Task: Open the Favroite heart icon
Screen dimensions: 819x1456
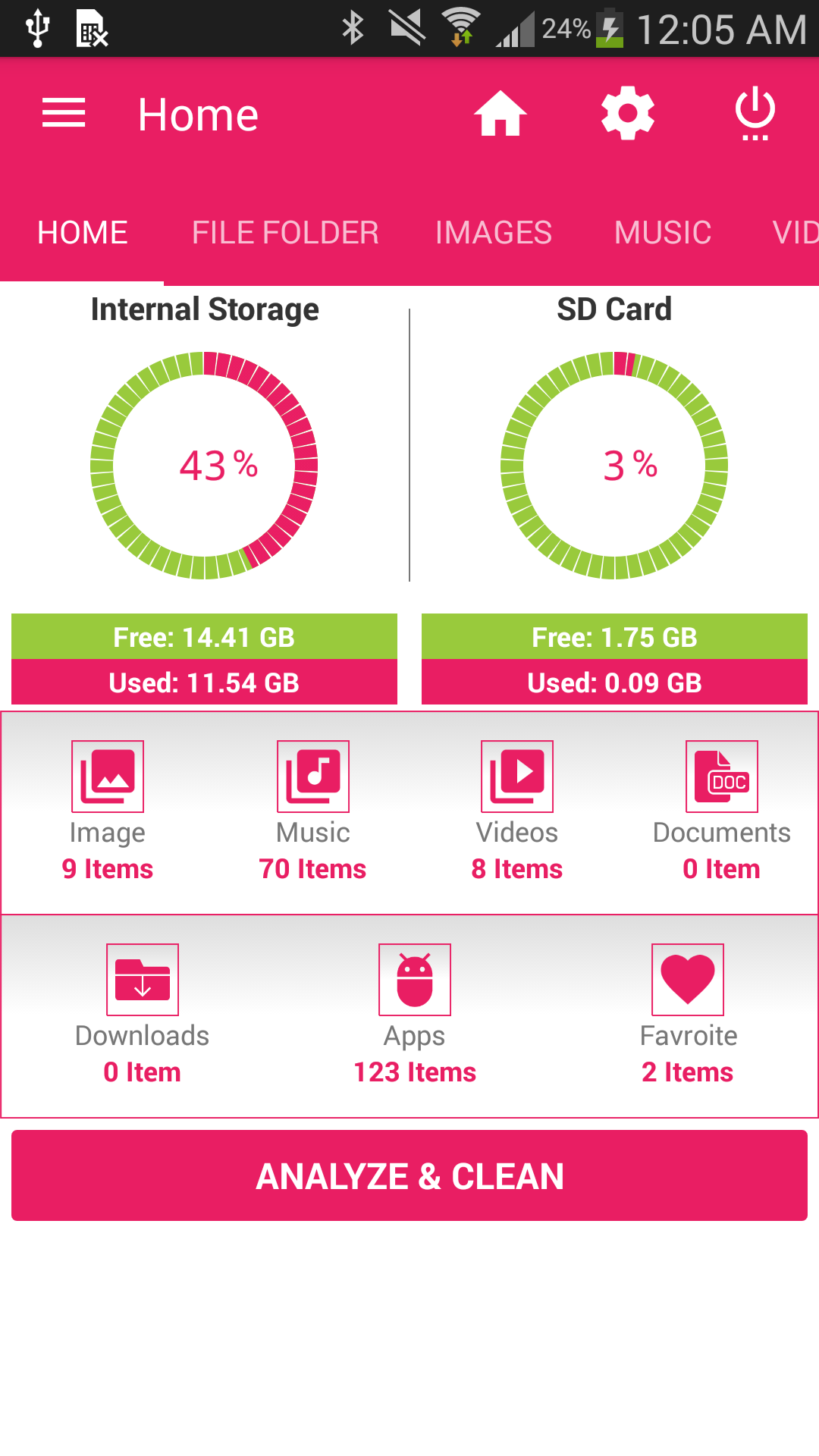Action: (x=687, y=979)
